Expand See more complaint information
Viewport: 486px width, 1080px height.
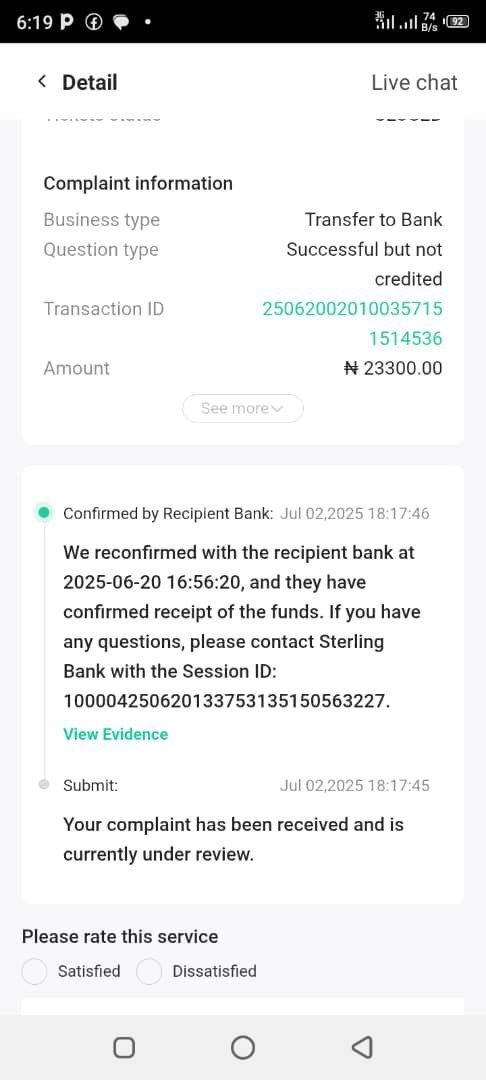(x=242, y=408)
